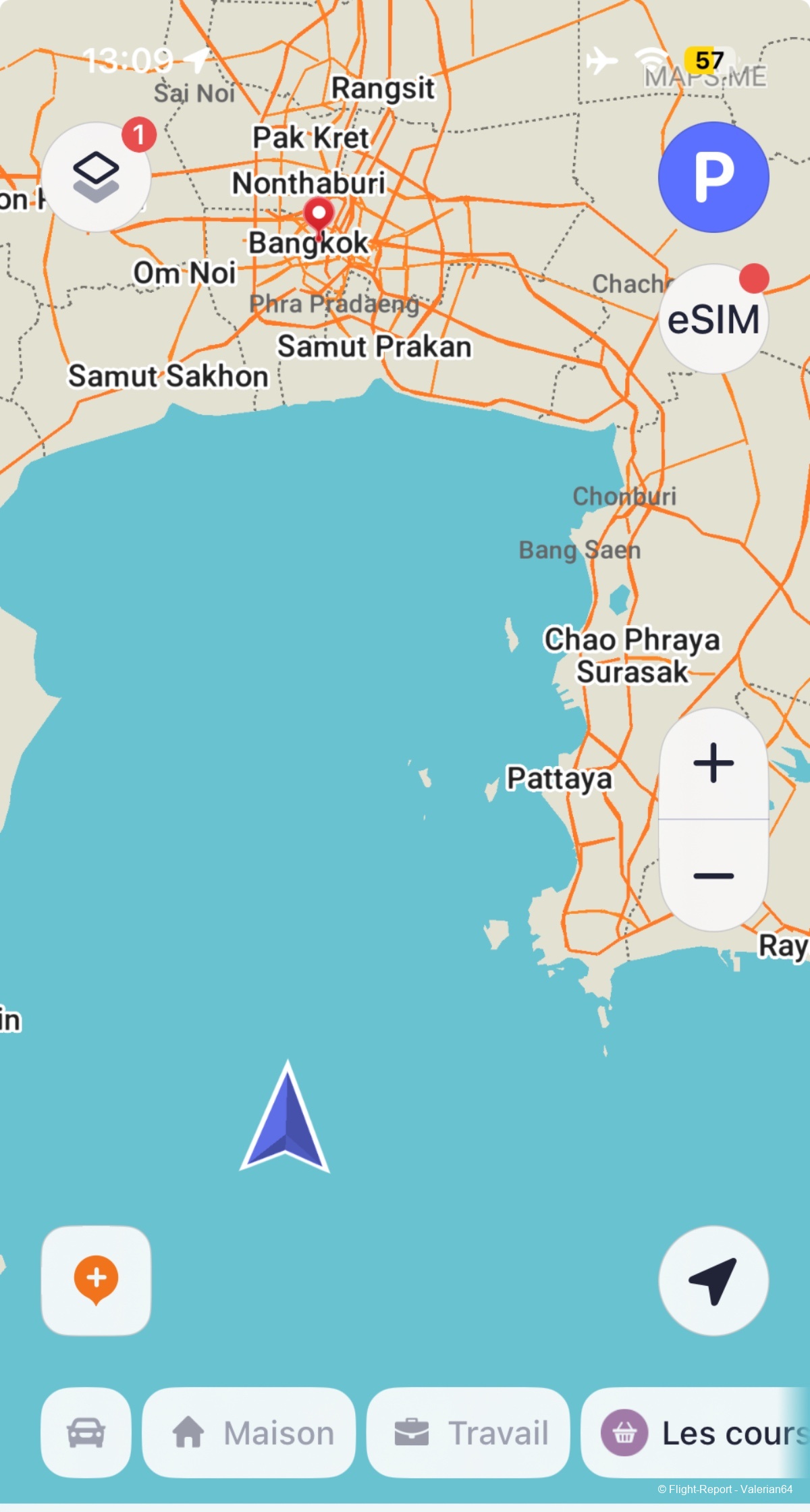Zoom in with the plus button
This screenshot has height=1512, width=810.
[x=713, y=763]
